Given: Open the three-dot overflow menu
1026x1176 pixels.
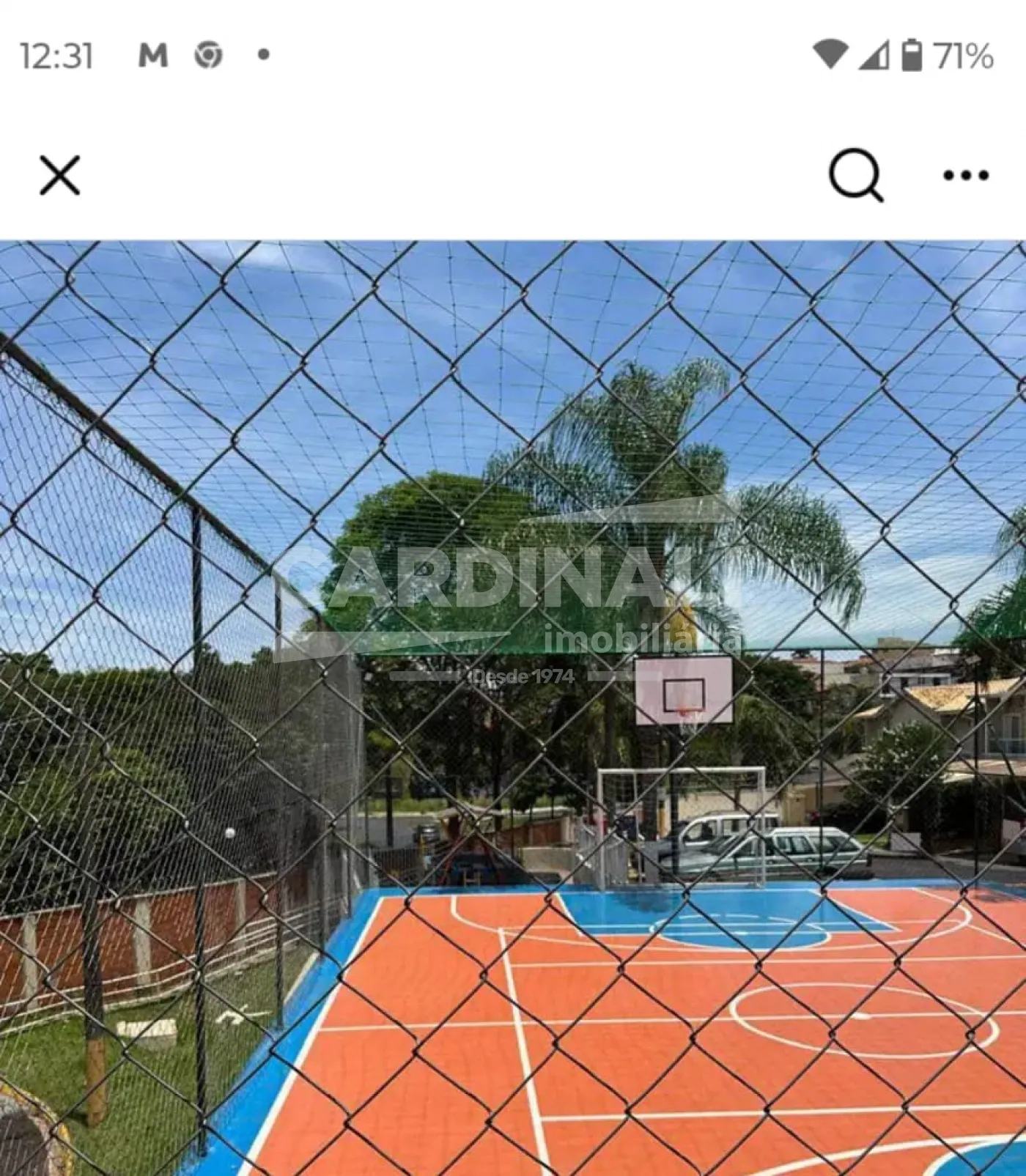Looking at the screenshot, I should (x=965, y=175).
